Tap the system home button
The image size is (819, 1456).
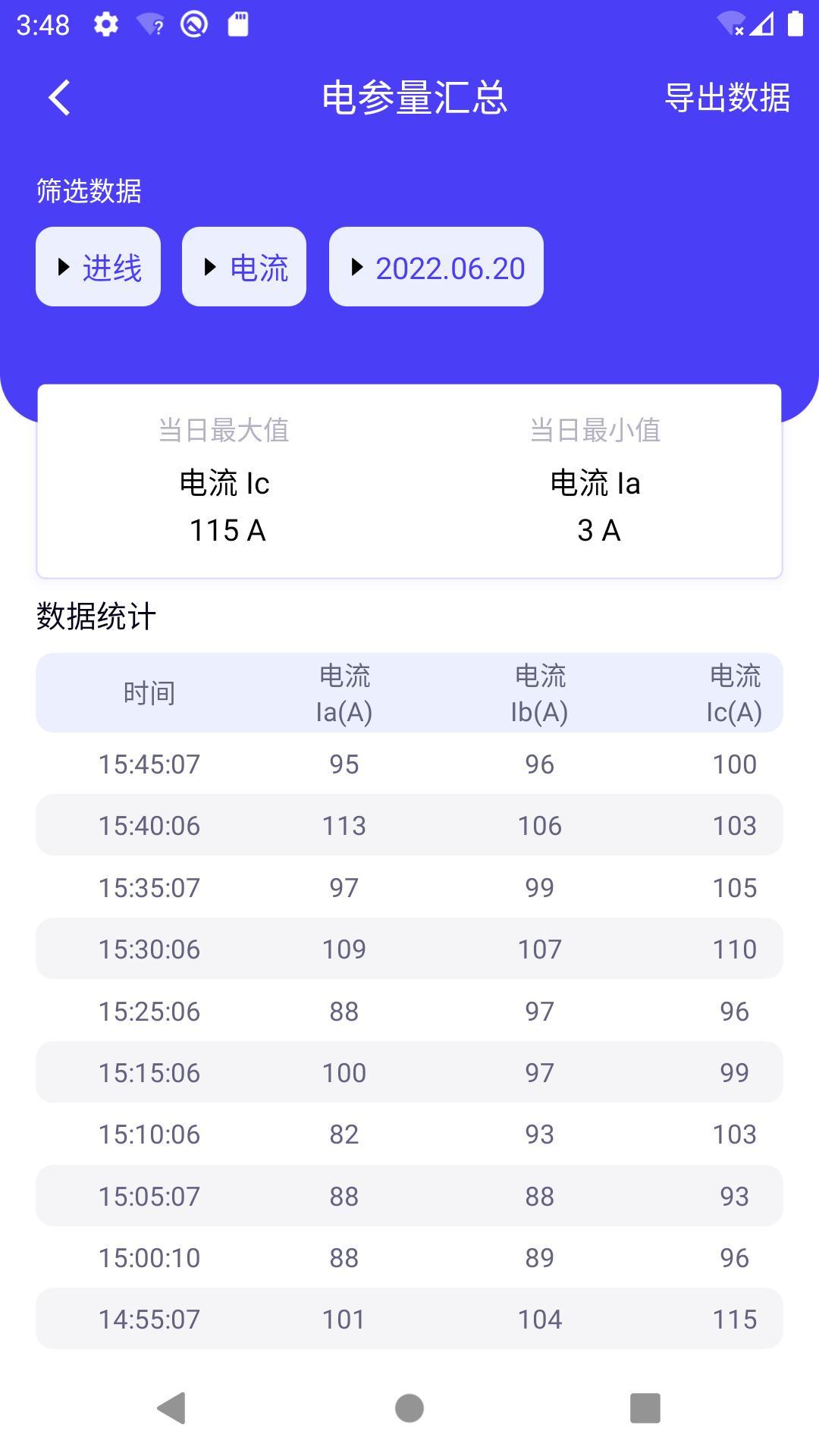[x=409, y=1408]
